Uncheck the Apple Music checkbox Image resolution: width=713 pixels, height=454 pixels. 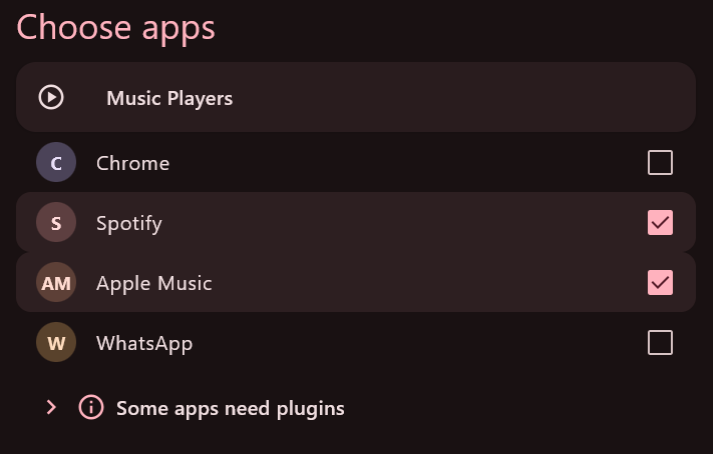(660, 283)
